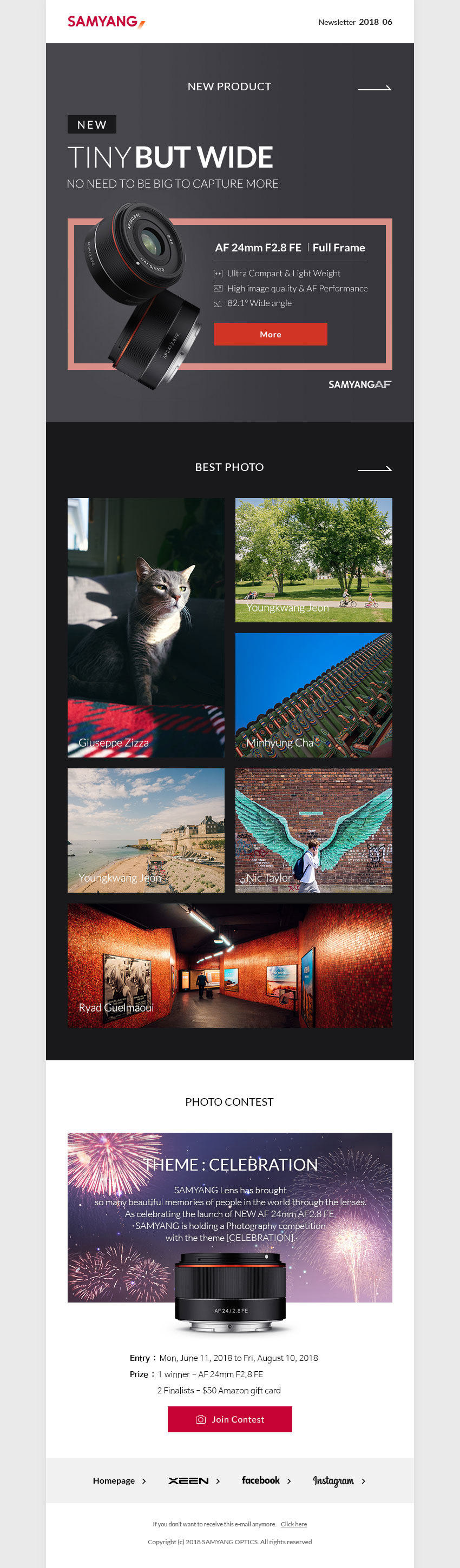Go to the Samyang Homepage link
The image size is (460, 1568).
pos(119,1480)
